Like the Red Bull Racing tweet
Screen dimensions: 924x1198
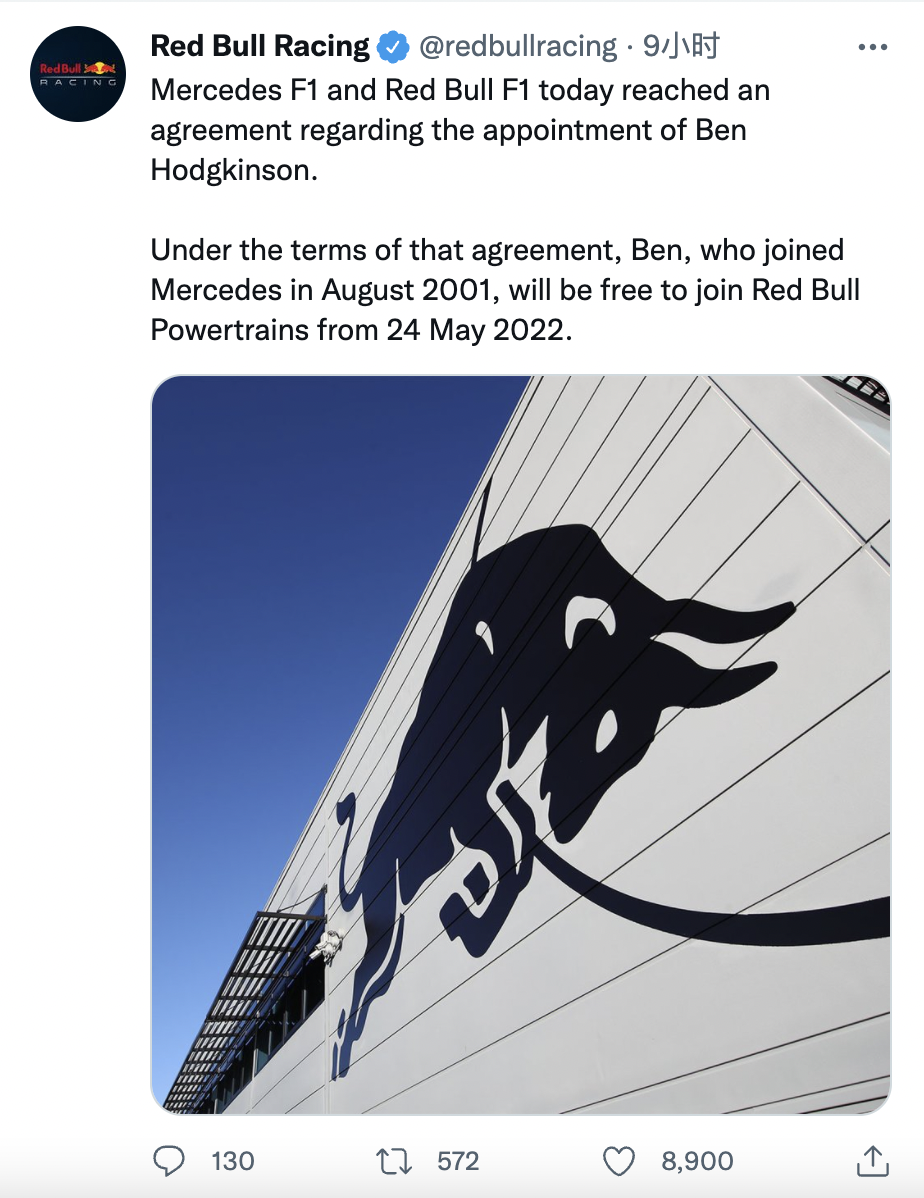620,1160
